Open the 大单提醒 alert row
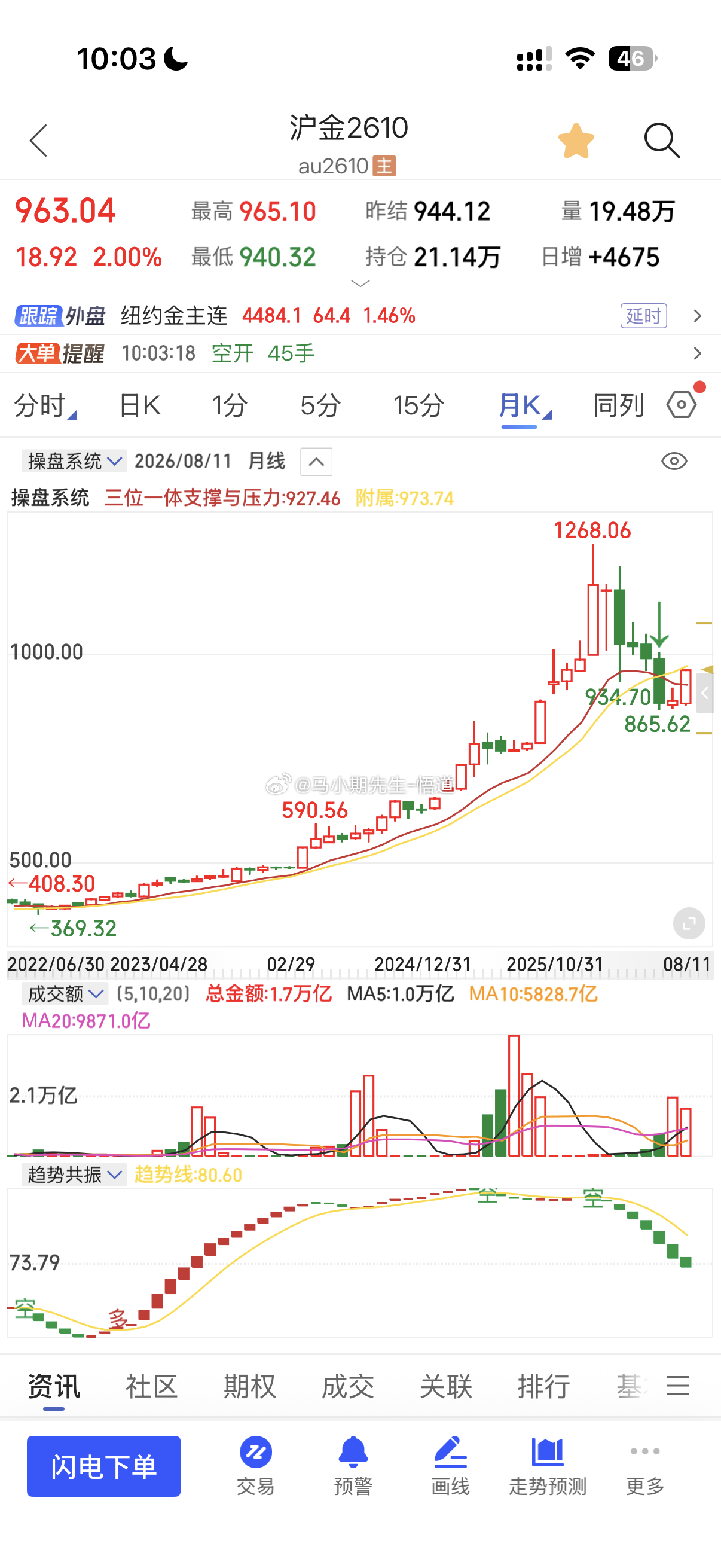Image resolution: width=721 pixels, height=1568 pixels. [360, 353]
